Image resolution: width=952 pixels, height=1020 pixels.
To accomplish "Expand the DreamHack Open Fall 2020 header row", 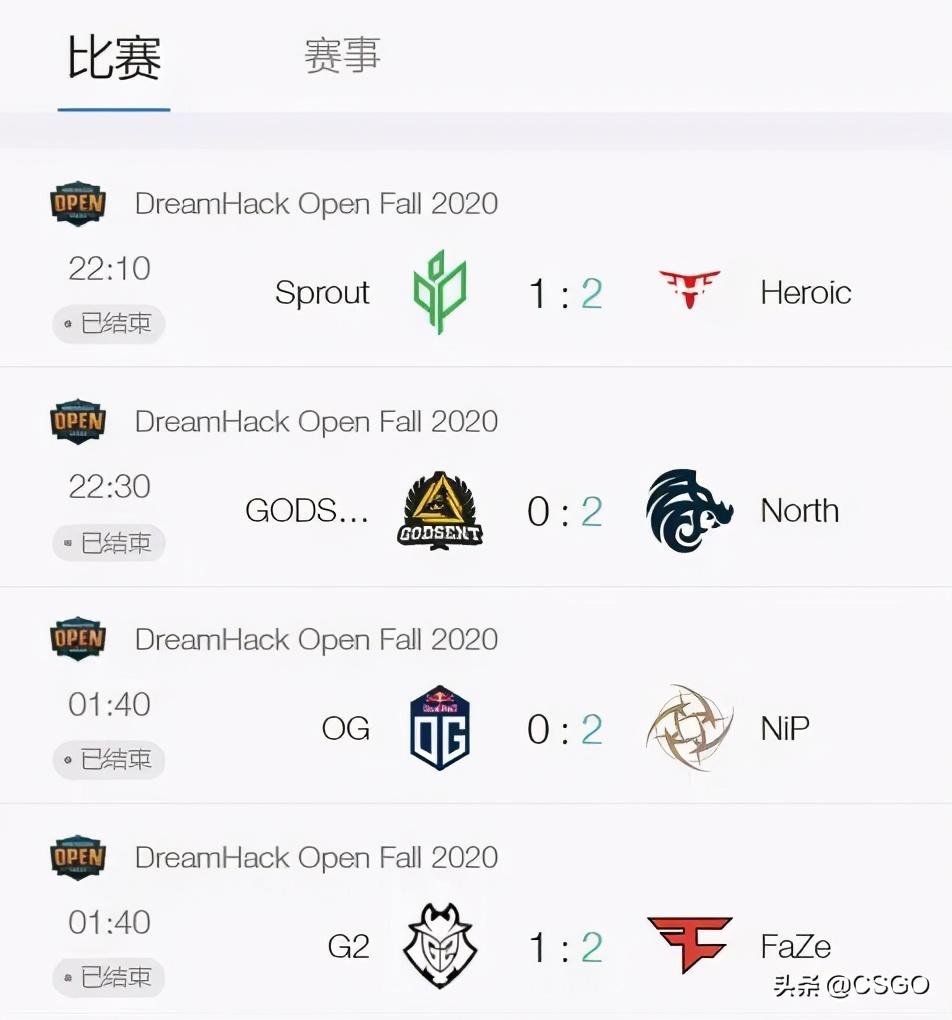I will 315,204.
